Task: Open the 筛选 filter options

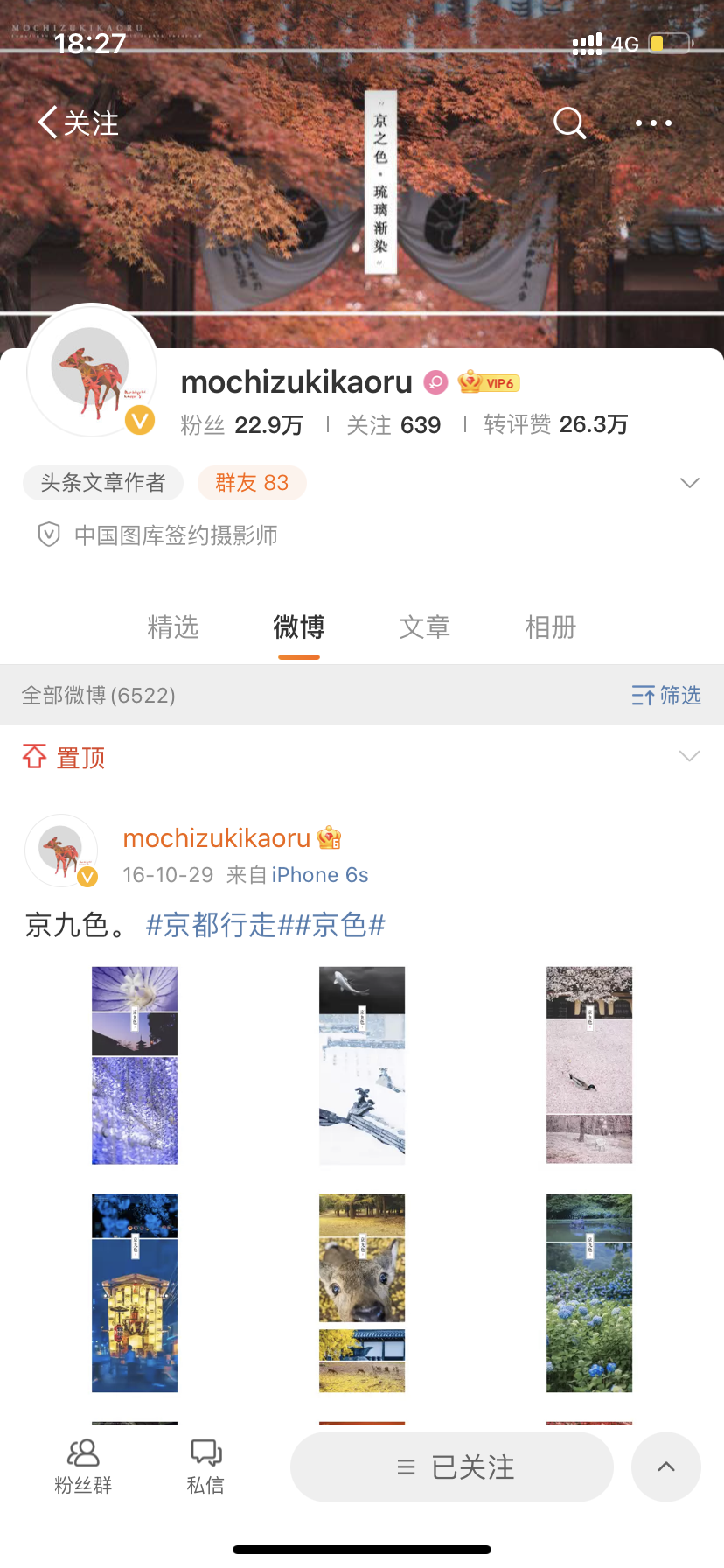Action: pos(666,696)
